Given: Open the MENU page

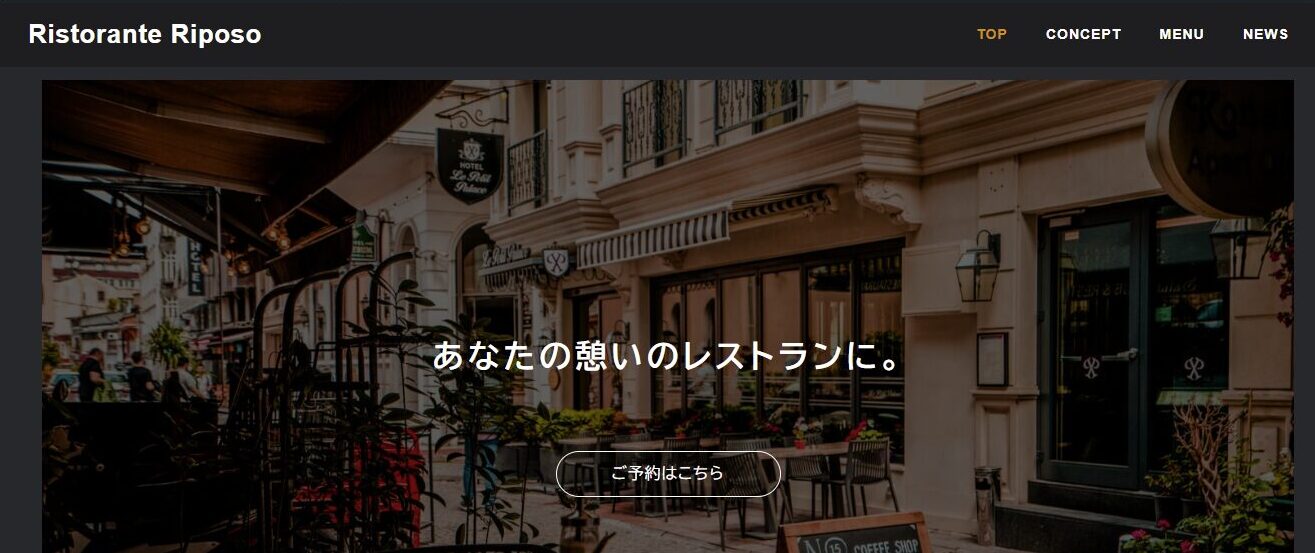Looking at the screenshot, I should click(x=1181, y=34).
